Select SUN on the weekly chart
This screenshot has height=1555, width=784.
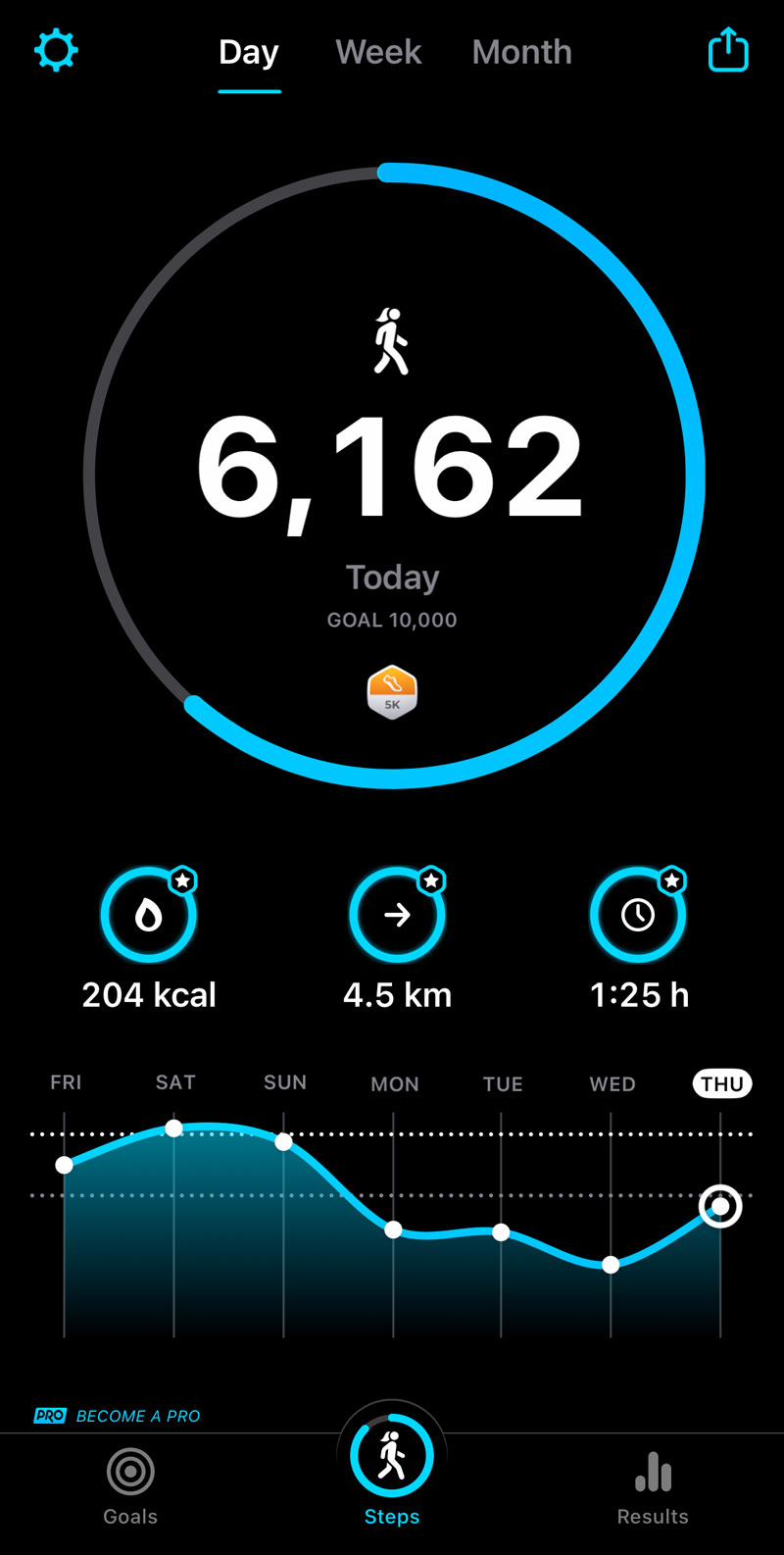[285, 1082]
